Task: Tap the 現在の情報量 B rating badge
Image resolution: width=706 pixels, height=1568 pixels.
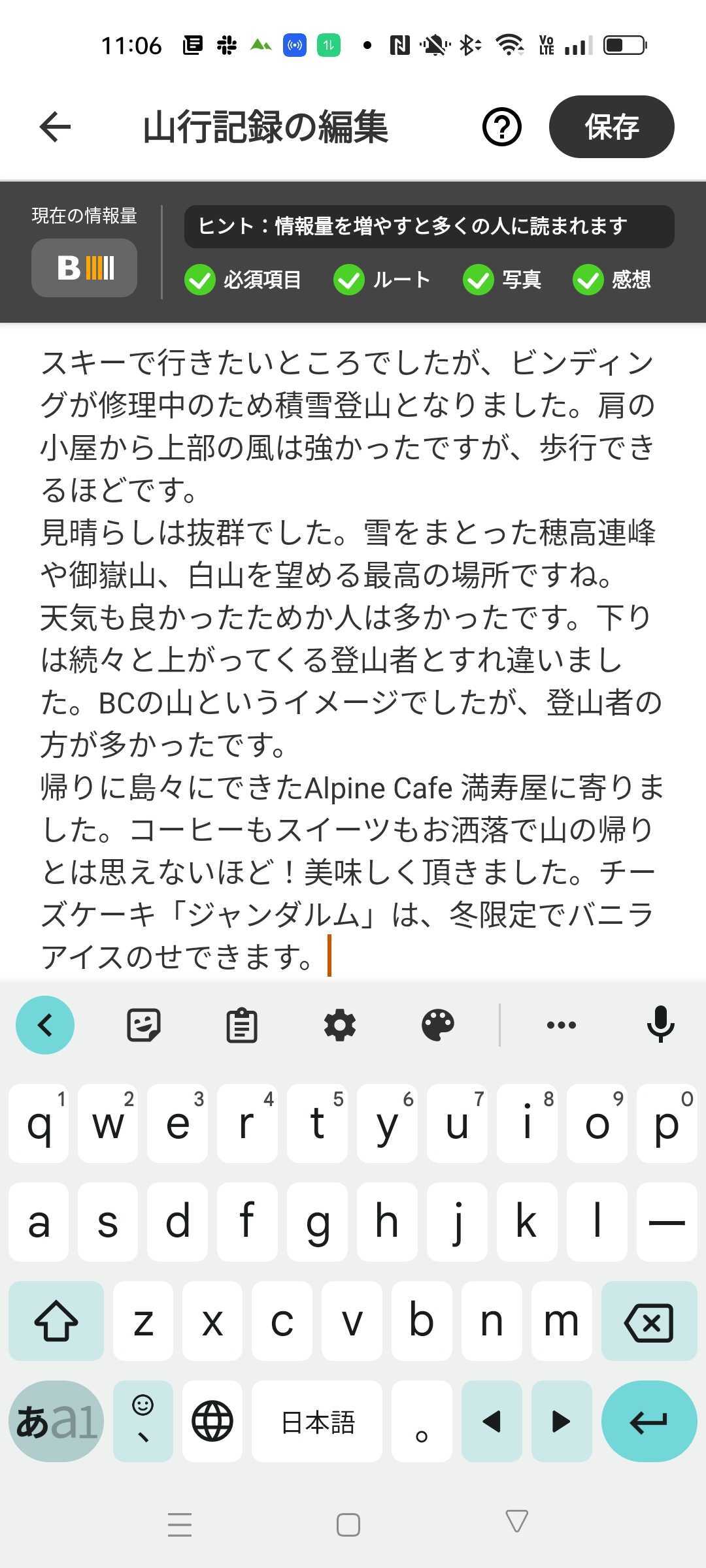Action: [x=84, y=268]
